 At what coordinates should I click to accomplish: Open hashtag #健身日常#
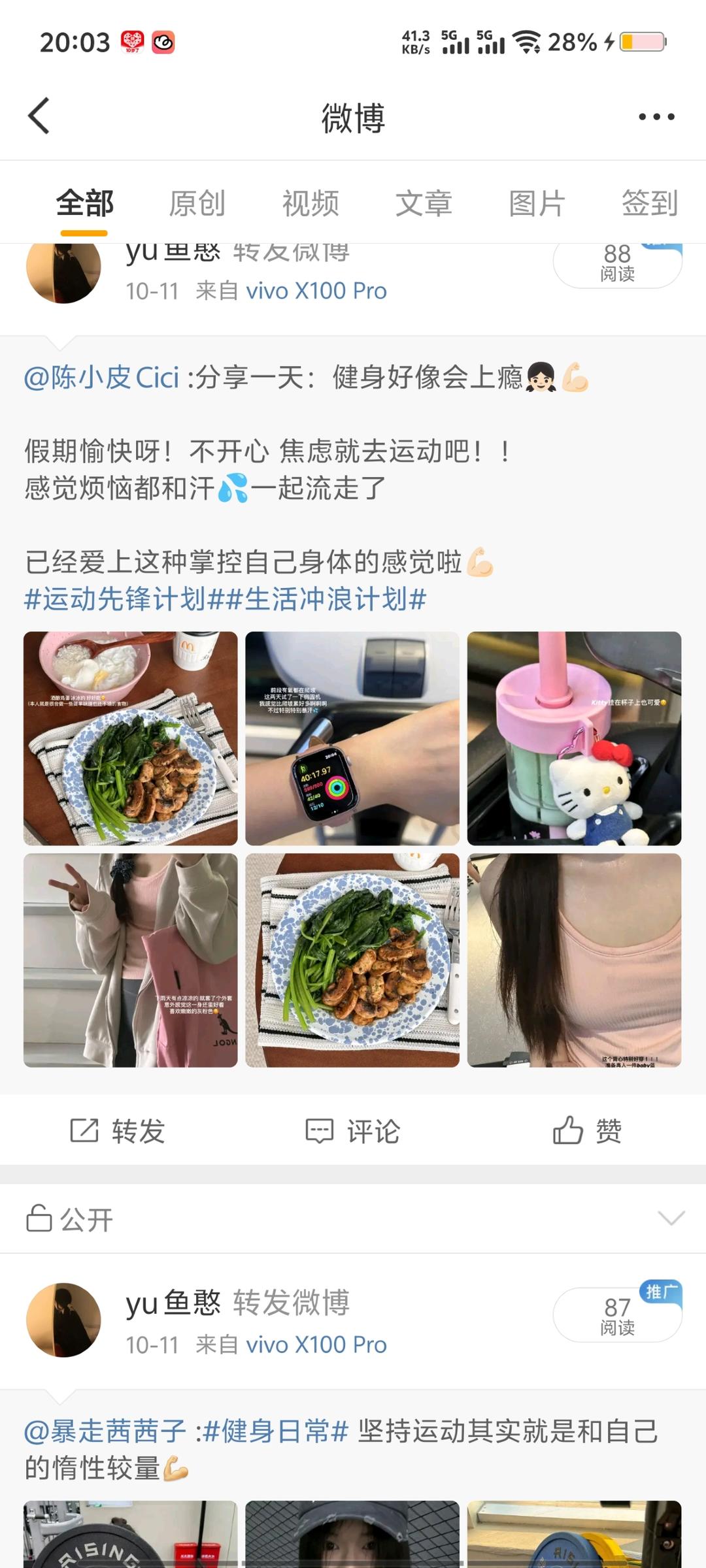[276, 1431]
